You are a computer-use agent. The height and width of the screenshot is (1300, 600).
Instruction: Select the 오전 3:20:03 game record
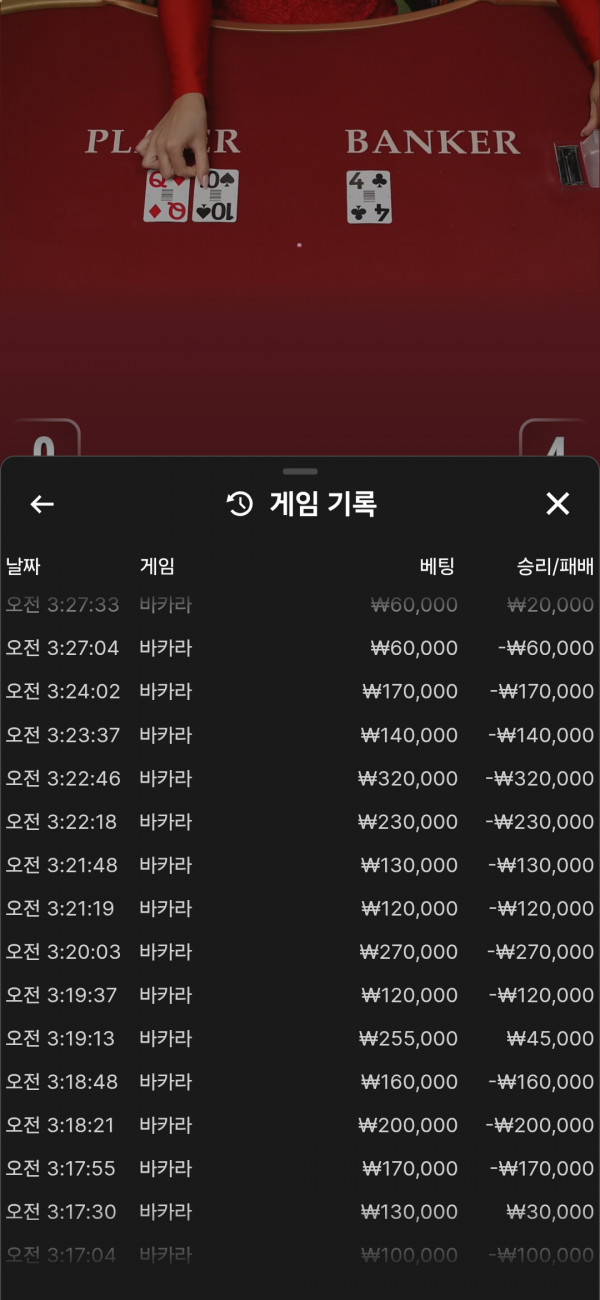(x=300, y=951)
